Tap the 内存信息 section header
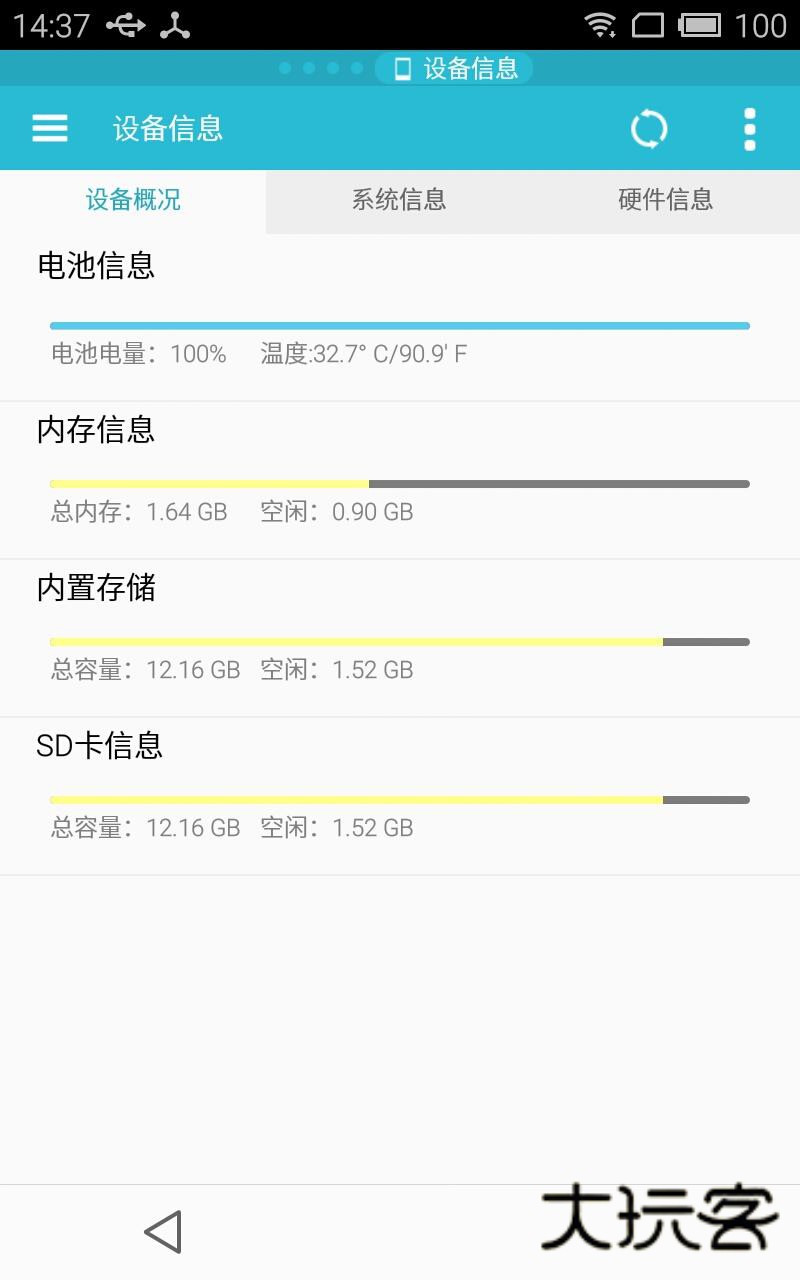Screen dimensions: 800x1280 (95, 430)
